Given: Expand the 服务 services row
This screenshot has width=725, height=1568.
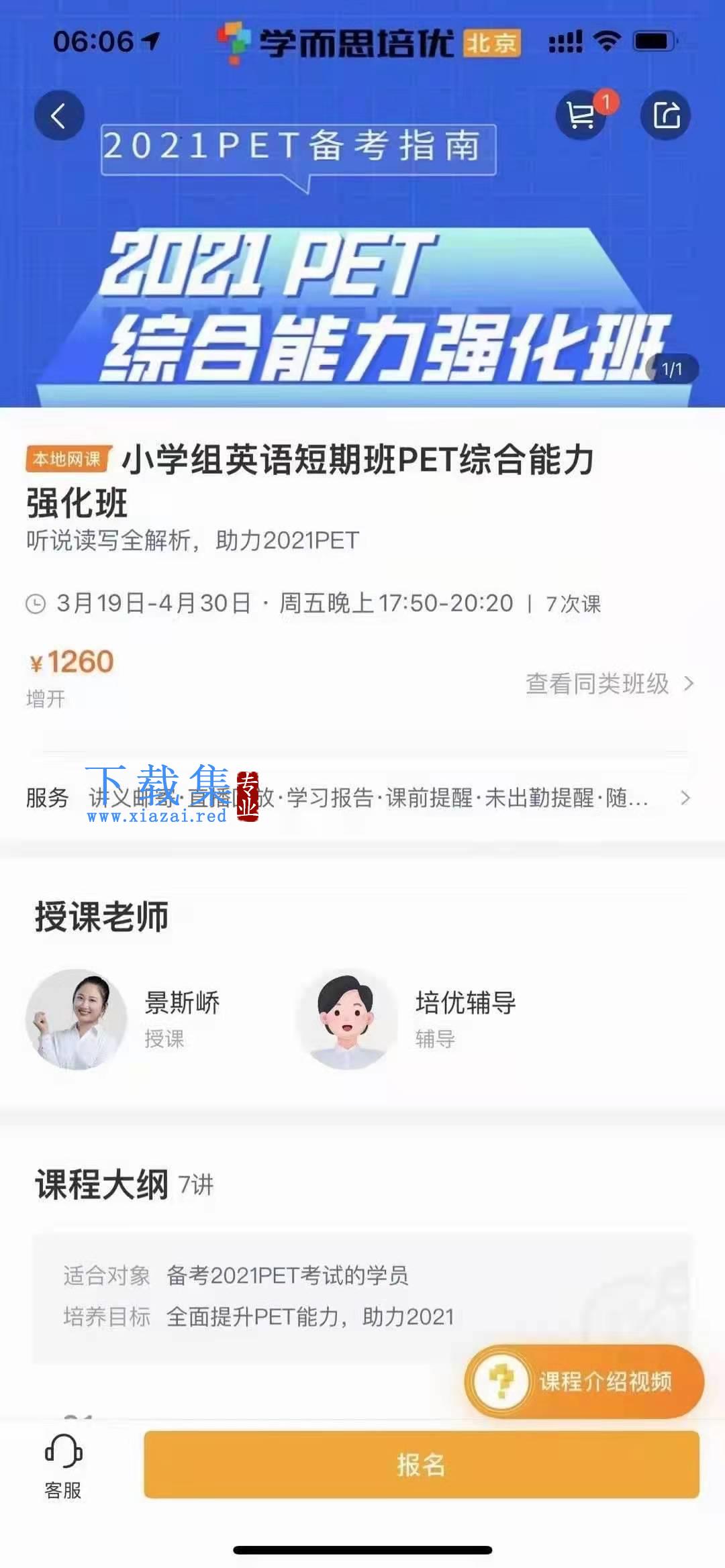Looking at the screenshot, I should coord(359,797).
